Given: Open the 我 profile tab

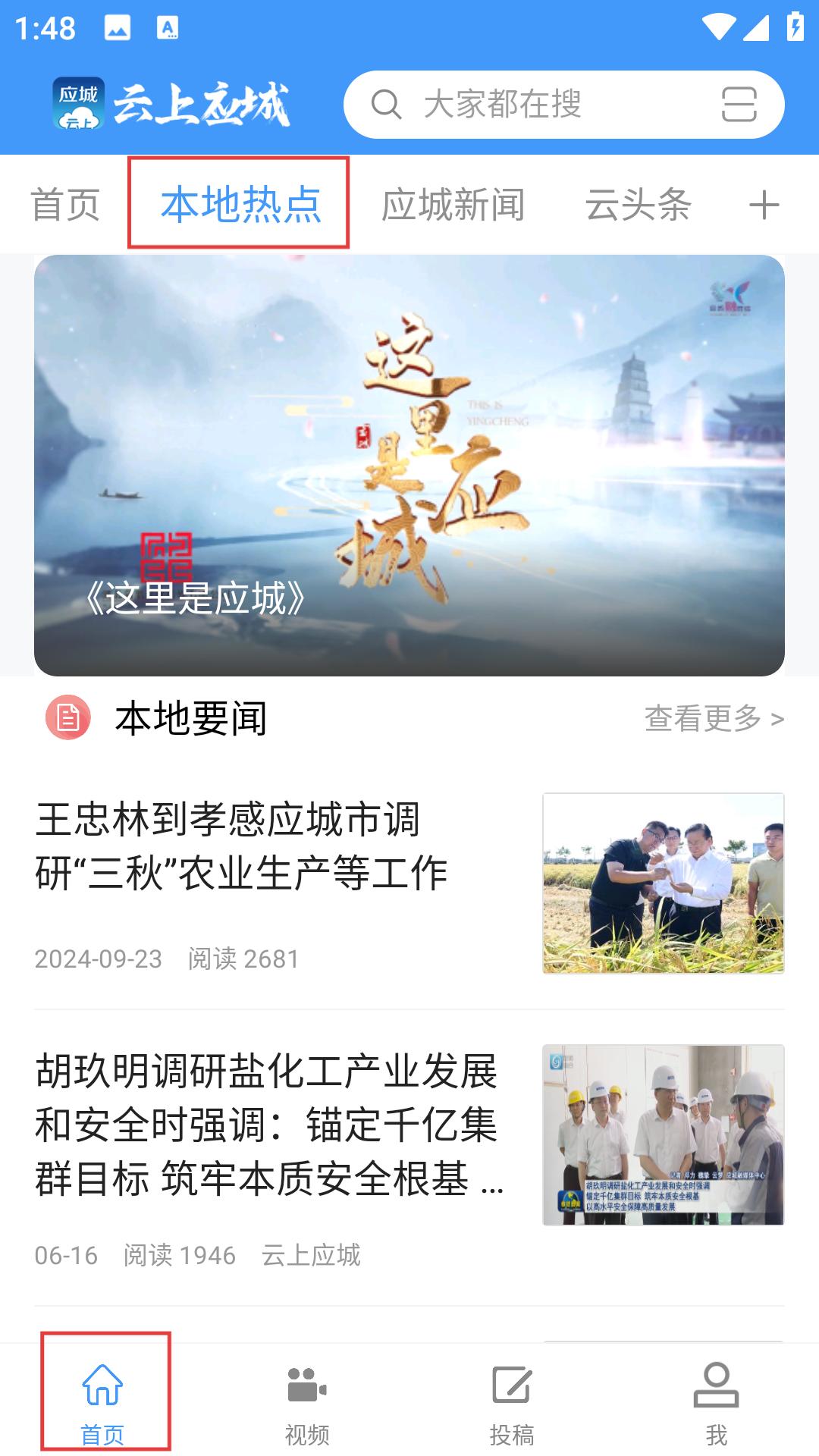Looking at the screenshot, I should (717, 1403).
